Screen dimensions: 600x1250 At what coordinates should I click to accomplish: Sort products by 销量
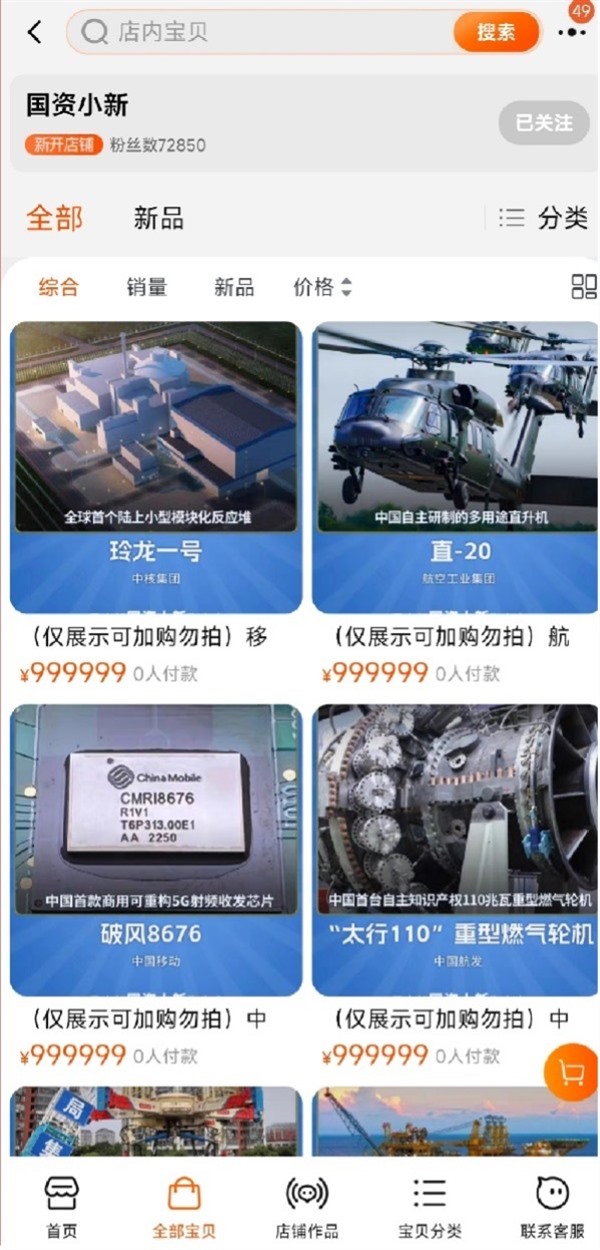point(146,287)
